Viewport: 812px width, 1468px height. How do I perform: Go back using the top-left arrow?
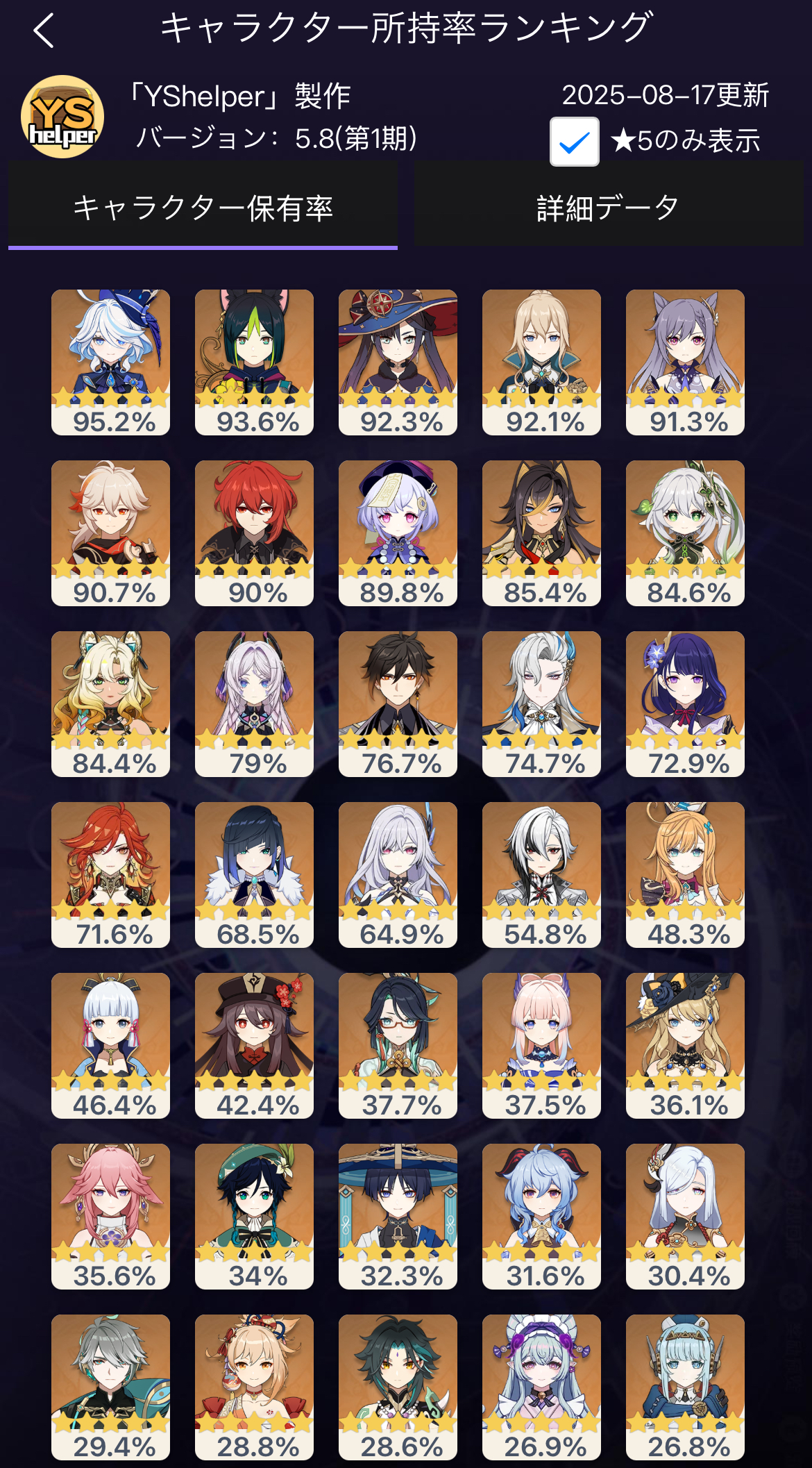coord(44,31)
